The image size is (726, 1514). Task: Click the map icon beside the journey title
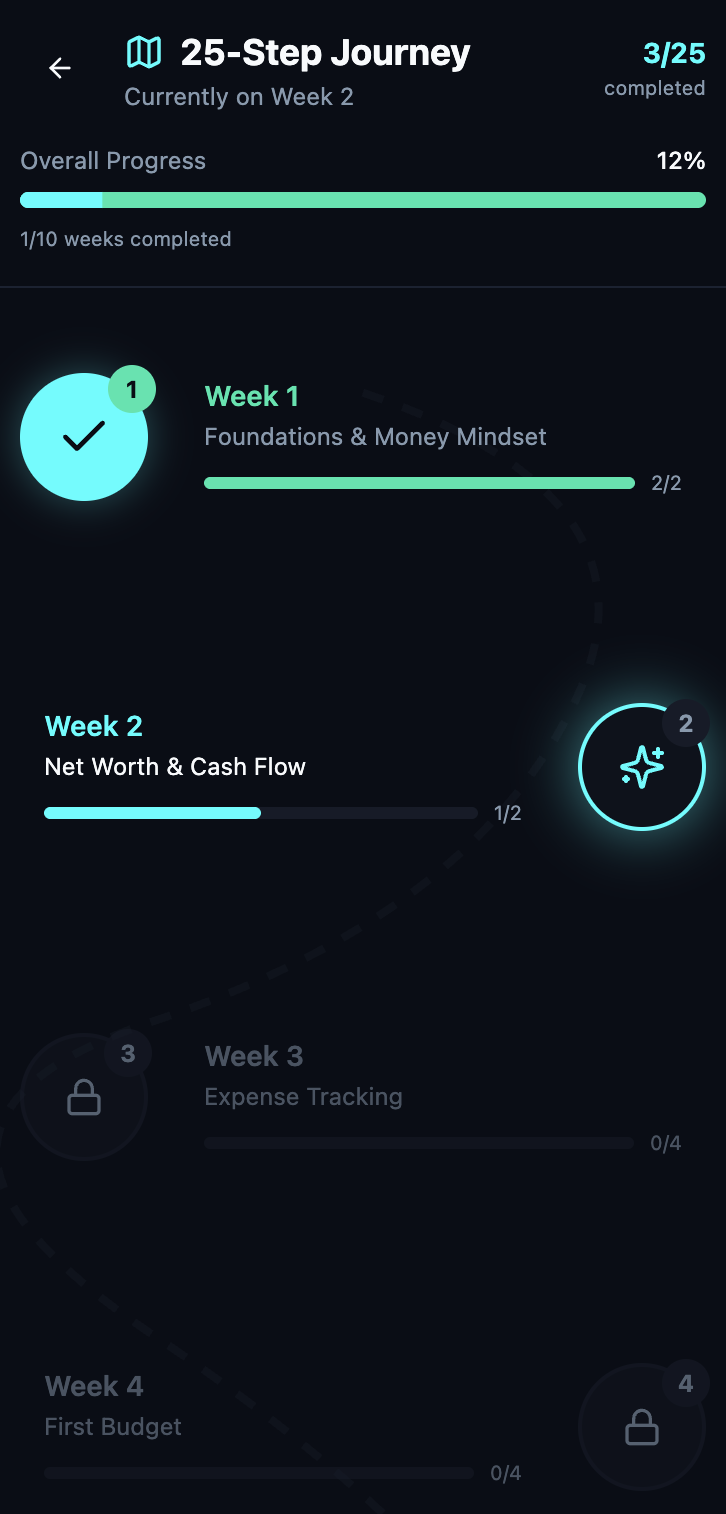146,52
